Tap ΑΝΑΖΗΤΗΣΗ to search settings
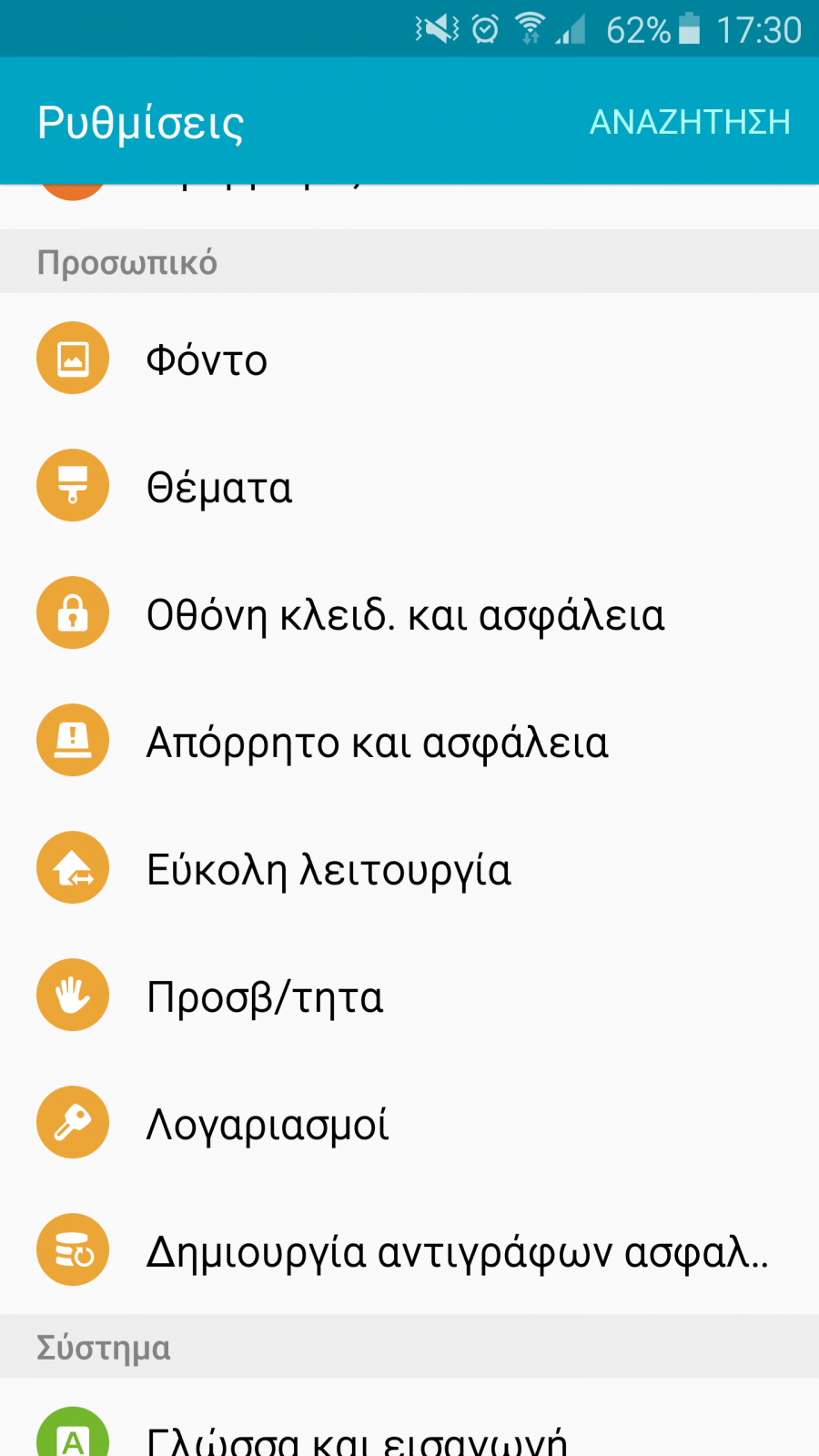The image size is (819, 1456). 690,122
